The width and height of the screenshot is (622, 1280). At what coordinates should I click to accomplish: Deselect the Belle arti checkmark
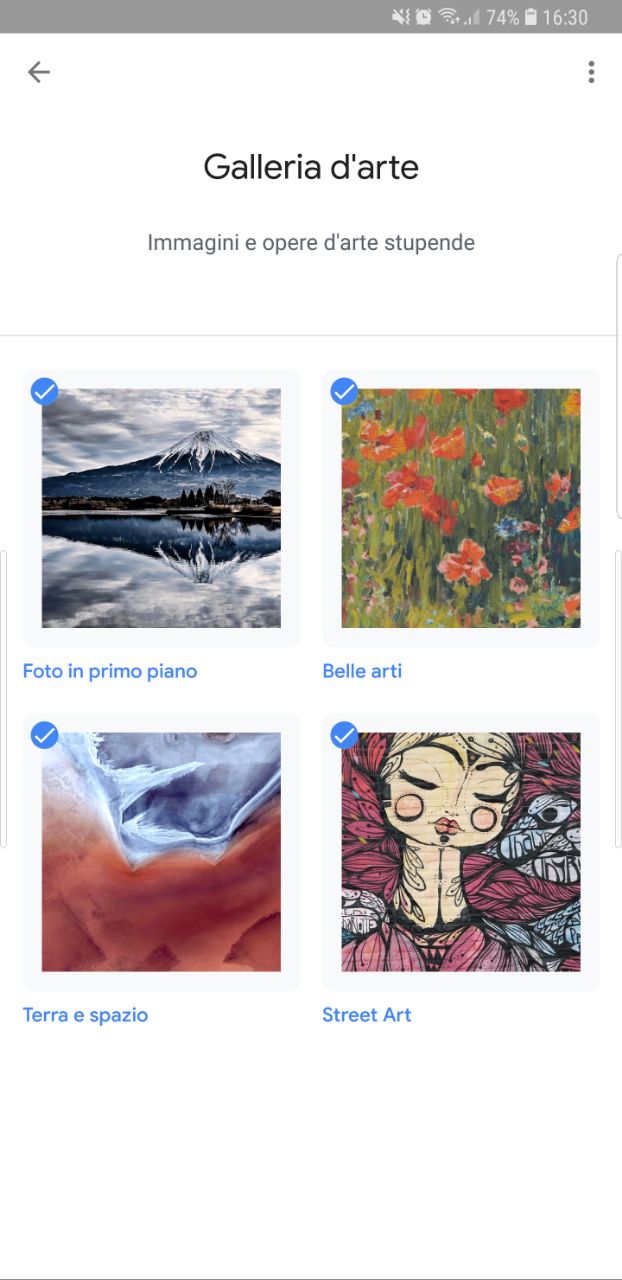[344, 391]
